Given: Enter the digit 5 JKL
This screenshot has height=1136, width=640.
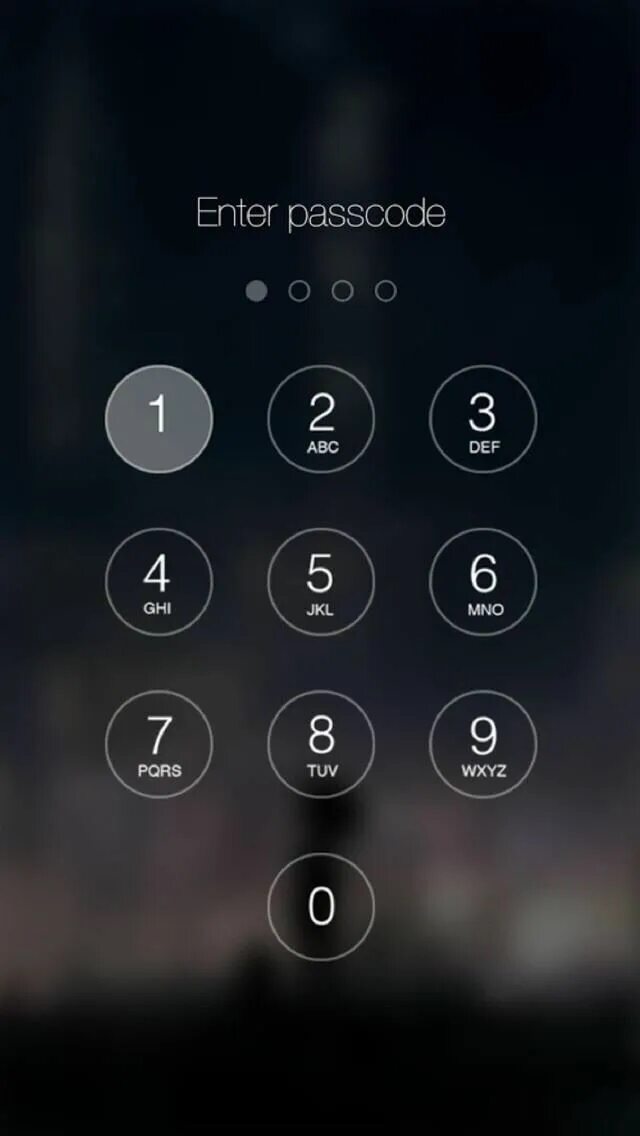Looking at the screenshot, I should pyautogui.click(x=321, y=582).
